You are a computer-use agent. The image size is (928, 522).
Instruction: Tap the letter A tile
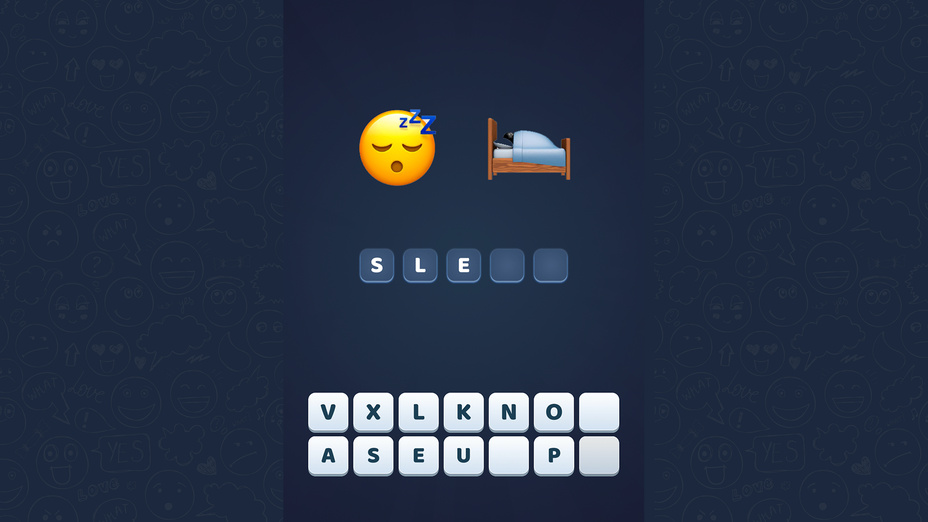pos(328,456)
